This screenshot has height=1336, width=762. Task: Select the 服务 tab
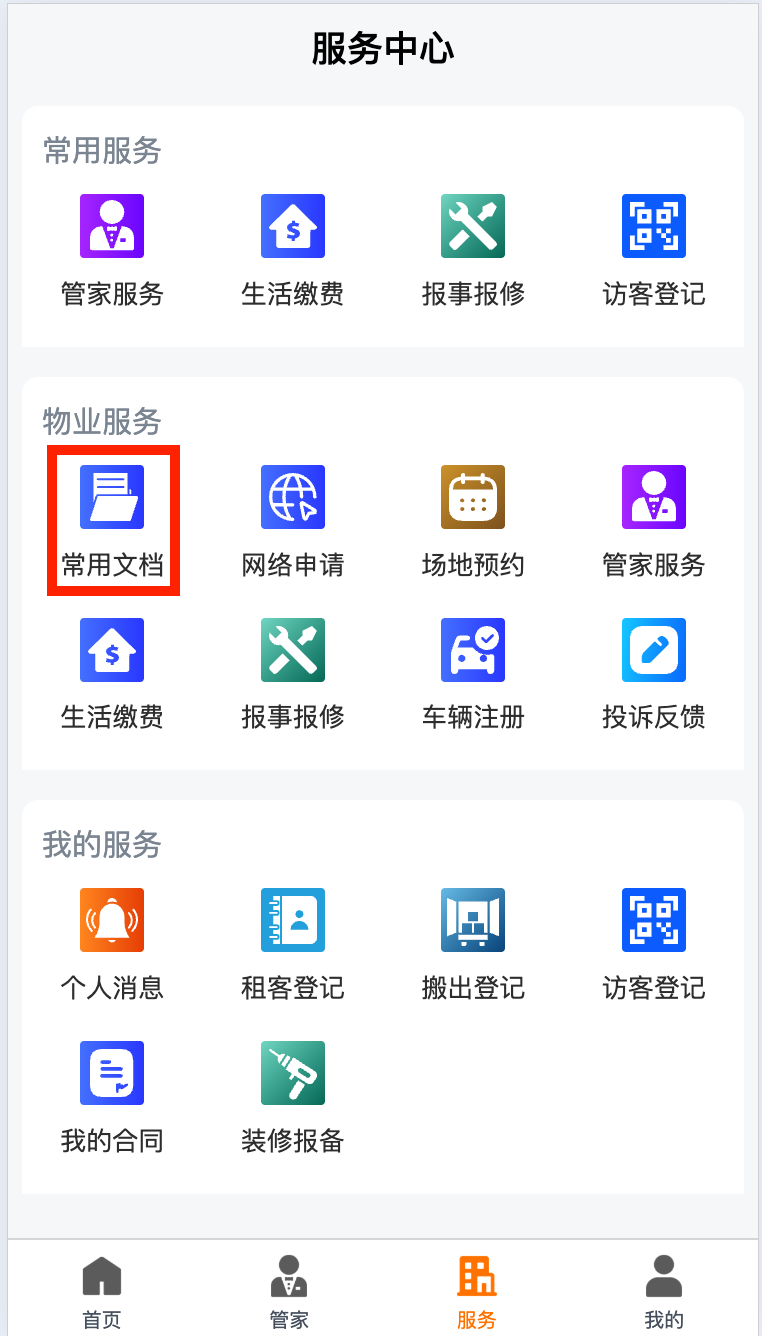tap(477, 1292)
